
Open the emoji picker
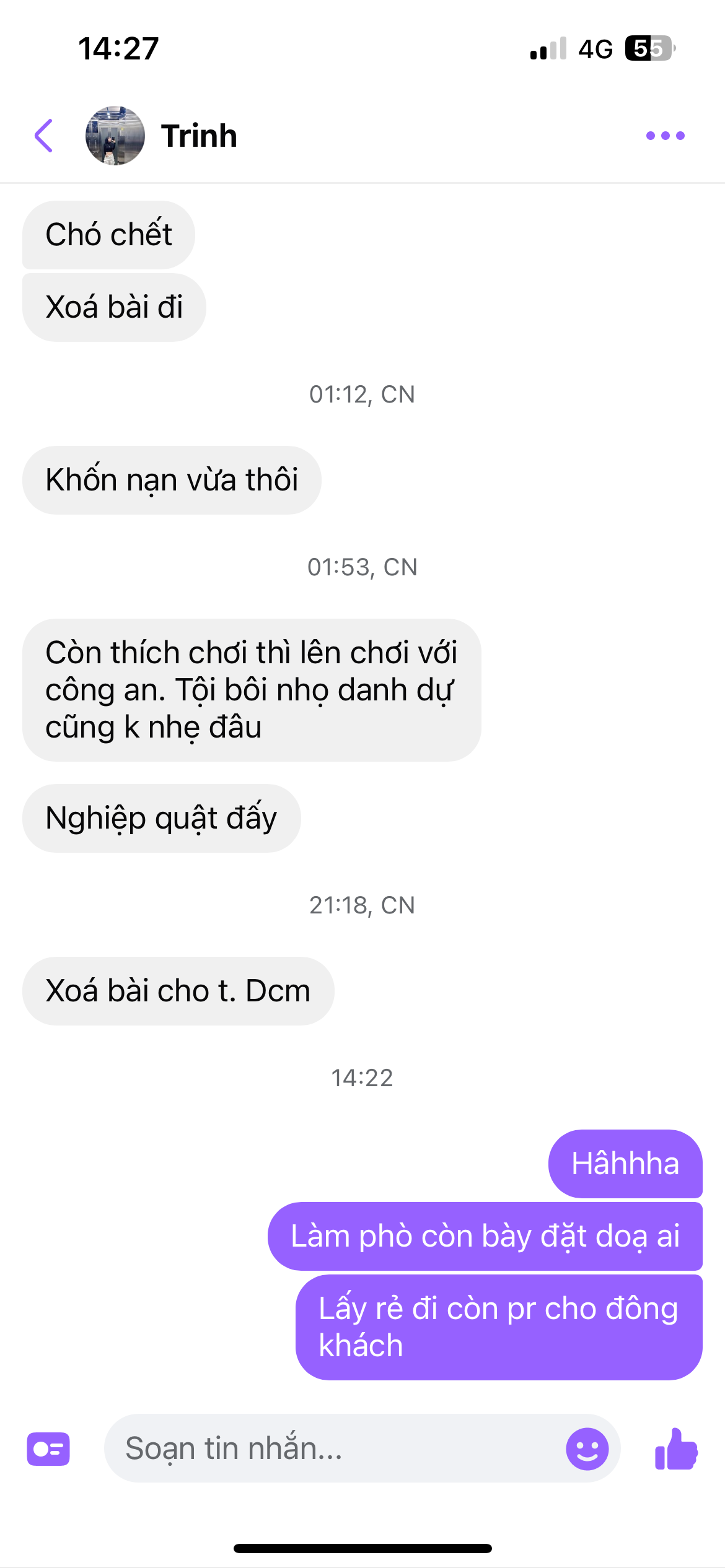[x=587, y=1448]
